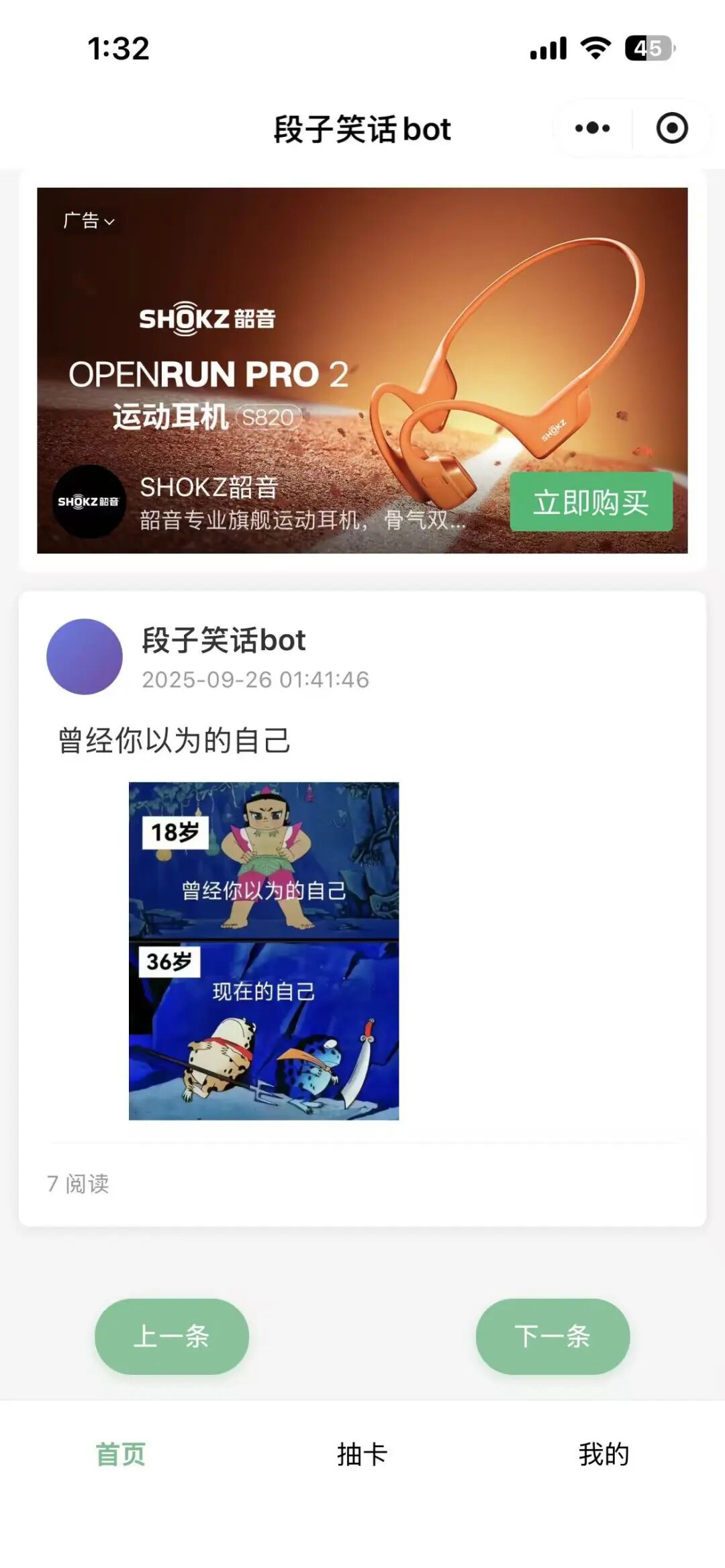Open the mini program more-options menu
This screenshot has width=725, height=1568.
(x=593, y=128)
